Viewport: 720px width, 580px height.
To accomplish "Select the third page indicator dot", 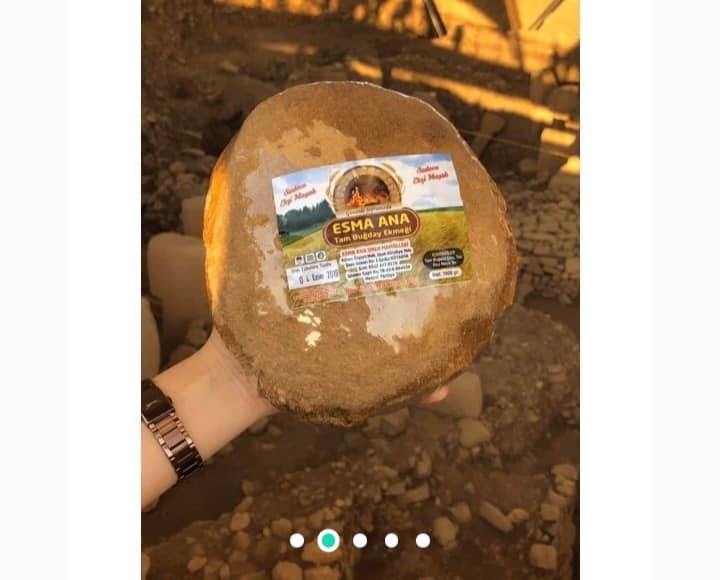I will [x=360, y=540].
